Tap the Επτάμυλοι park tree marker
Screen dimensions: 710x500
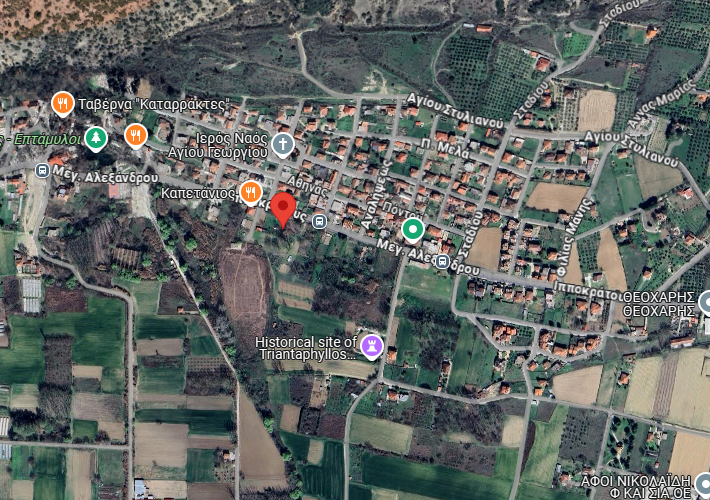pos(95,137)
